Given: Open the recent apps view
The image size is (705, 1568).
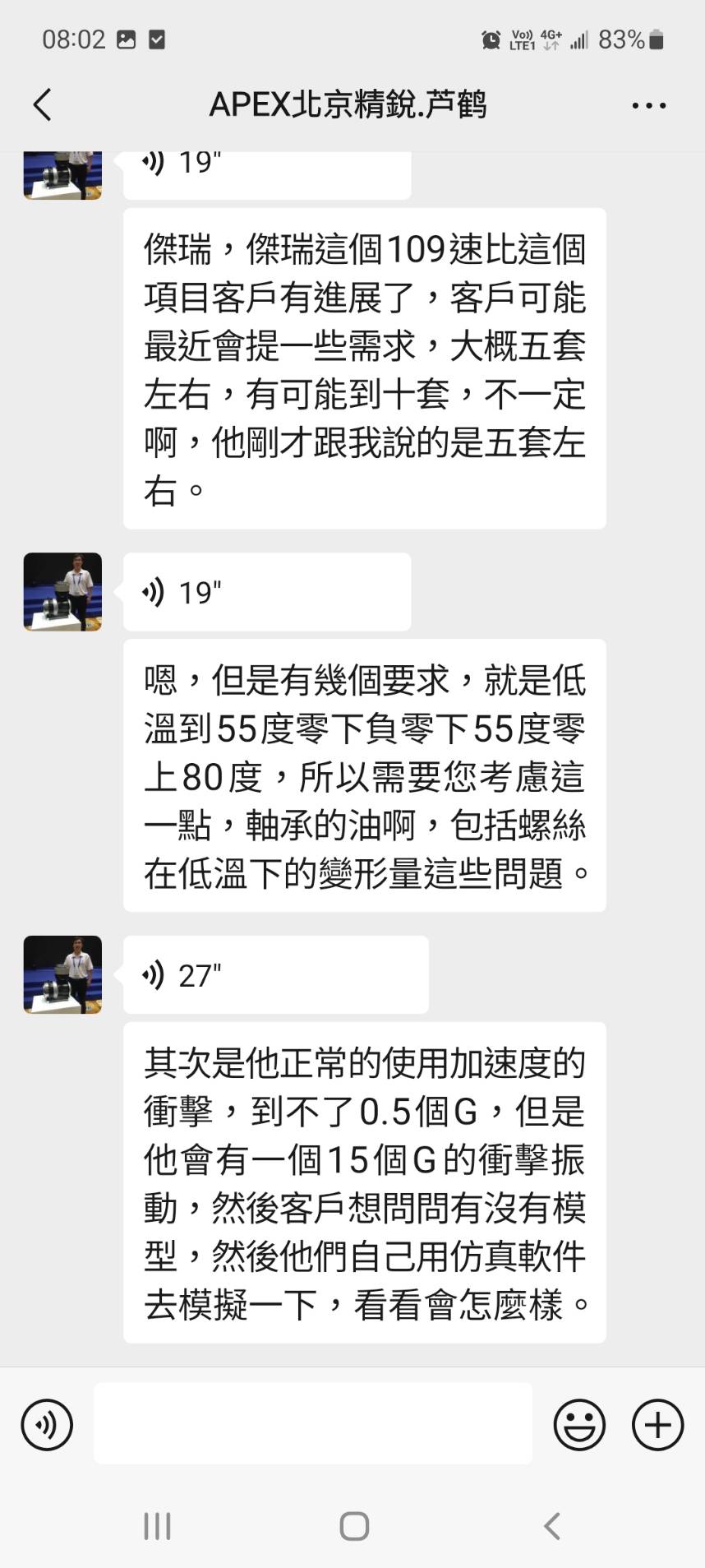Looking at the screenshot, I should pyautogui.click(x=157, y=1526).
